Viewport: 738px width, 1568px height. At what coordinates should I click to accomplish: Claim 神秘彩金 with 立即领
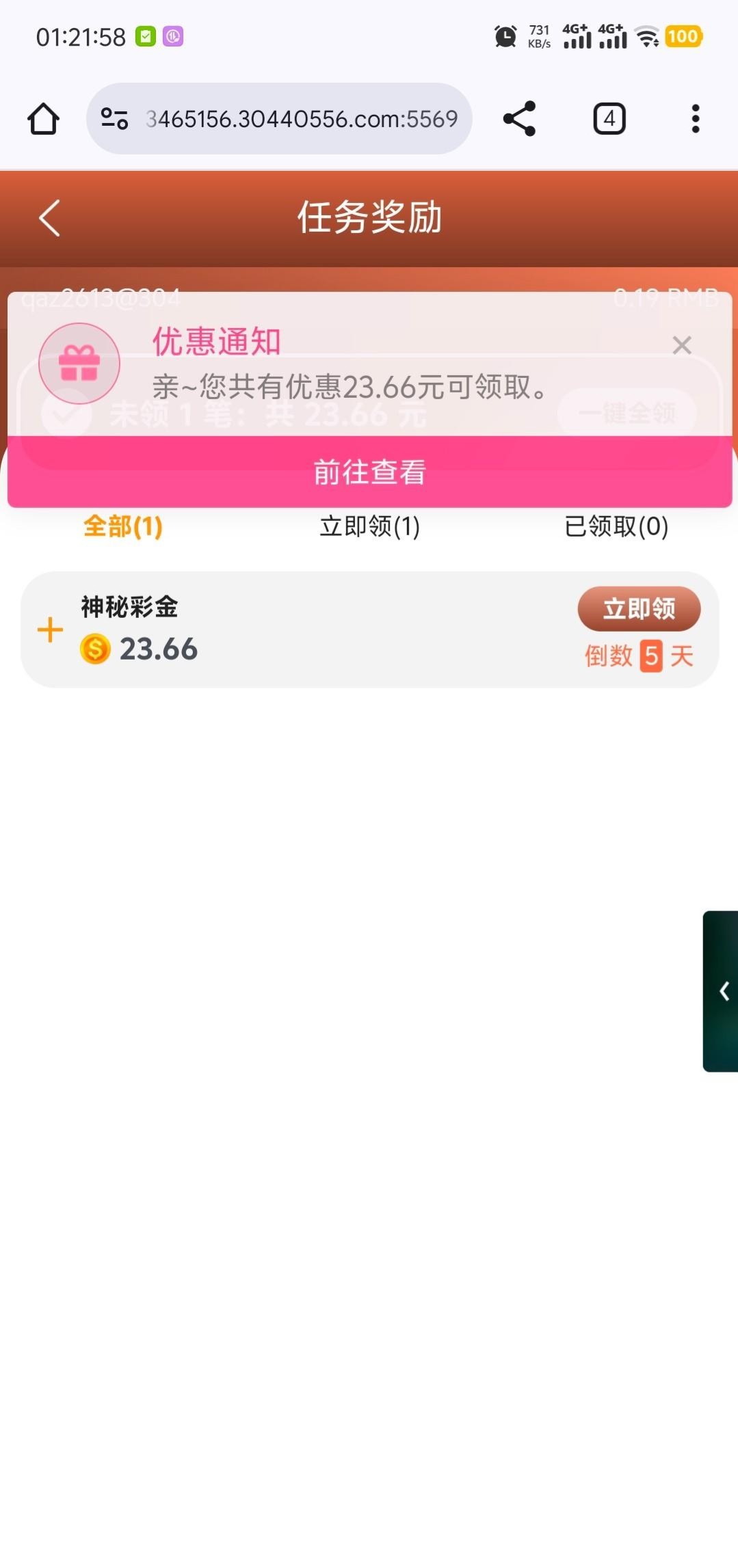[x=639, y=608]
